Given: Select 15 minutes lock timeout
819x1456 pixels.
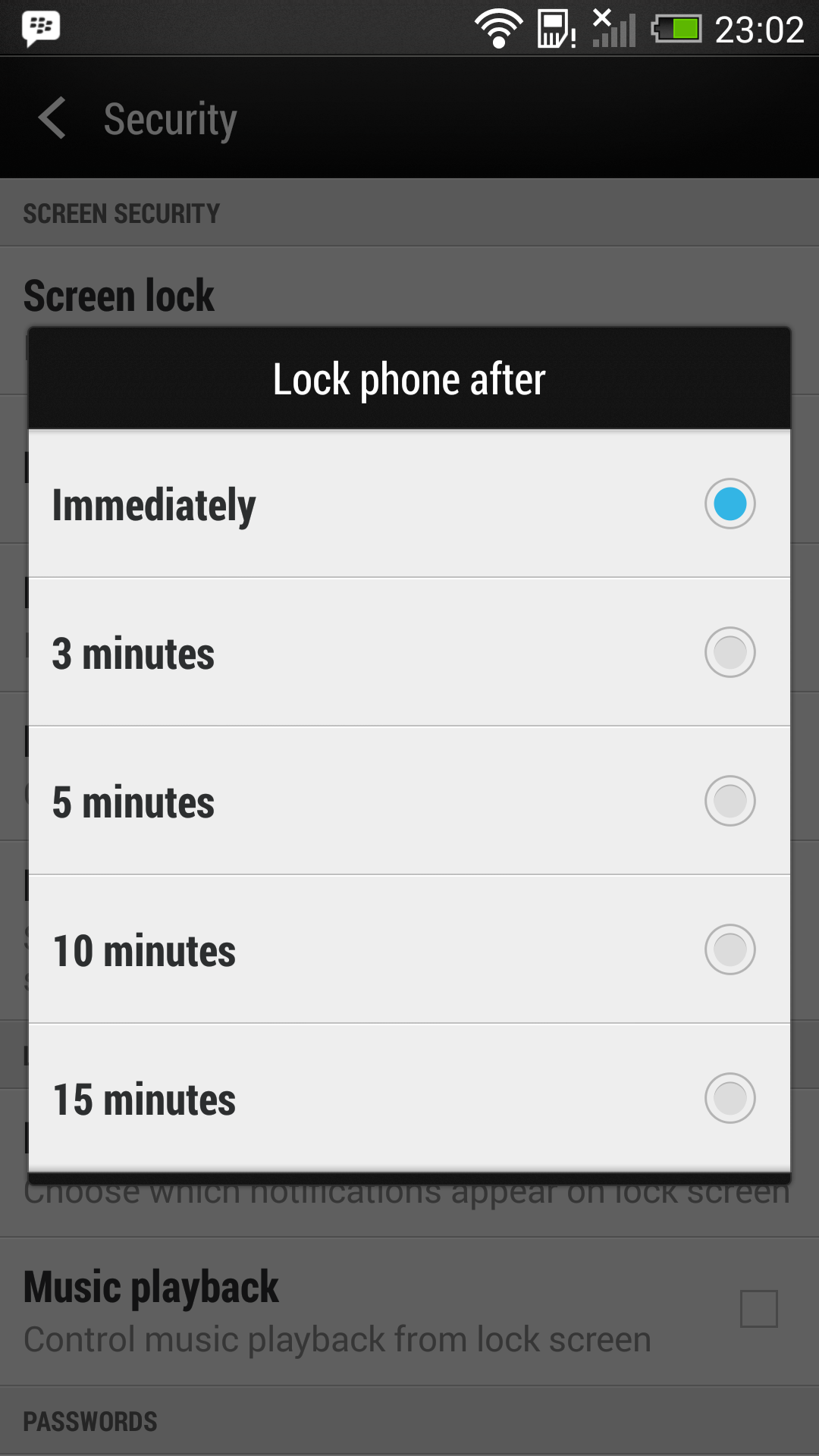Looking at the screenshot, I should coord(409,1098).
